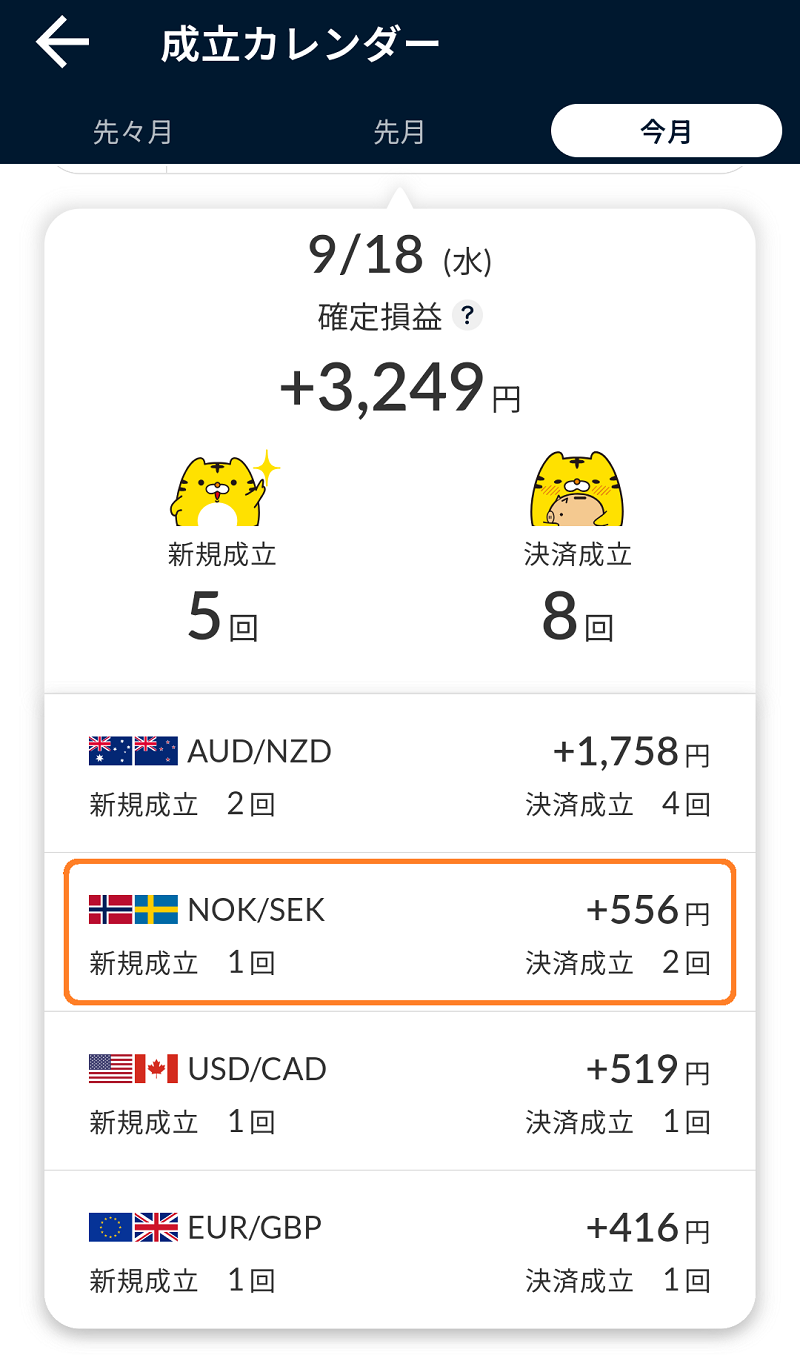Switch to the 先月 tab
The image size is (800, 1357).
pyautogui.click(x=399, y=131)
